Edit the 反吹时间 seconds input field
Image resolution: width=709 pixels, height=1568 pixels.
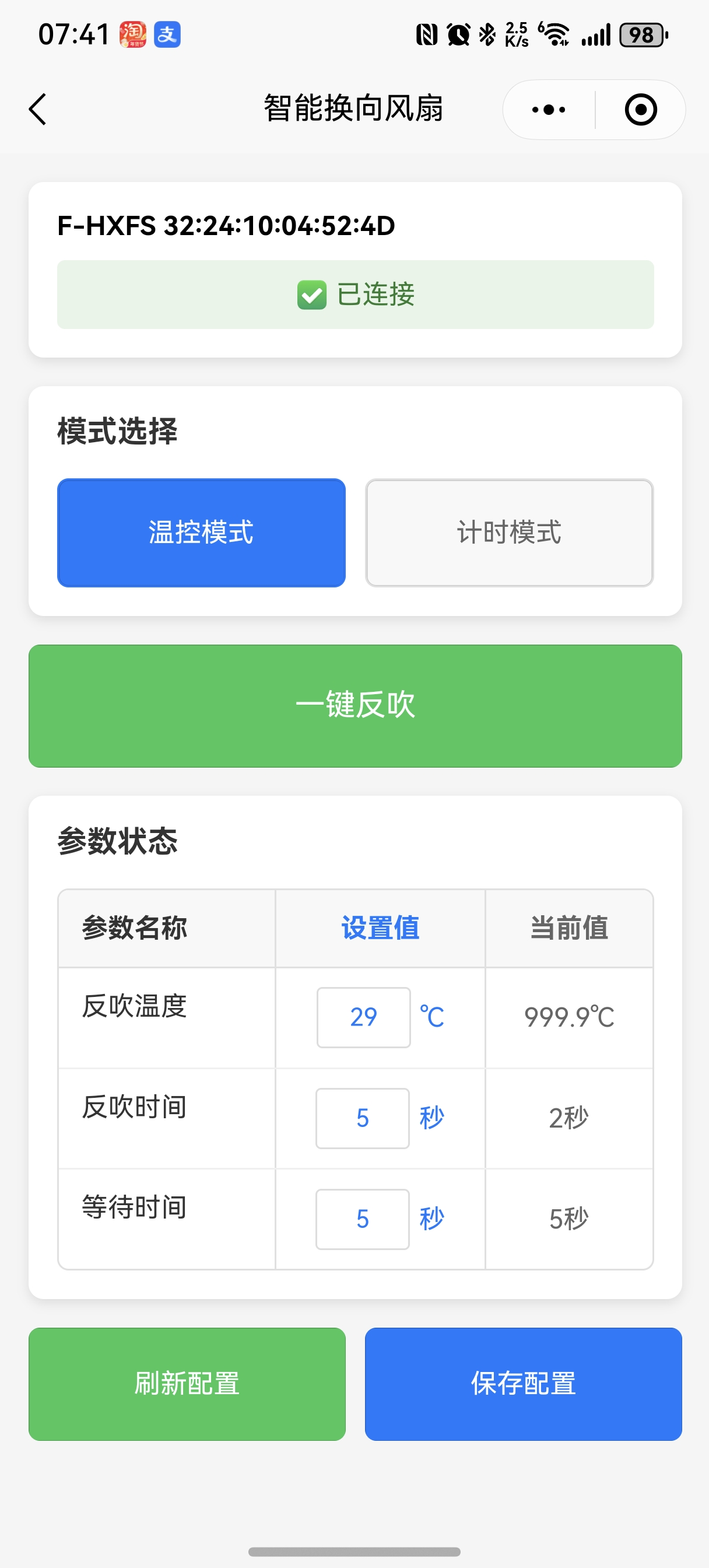click(x=362, y=1118)
